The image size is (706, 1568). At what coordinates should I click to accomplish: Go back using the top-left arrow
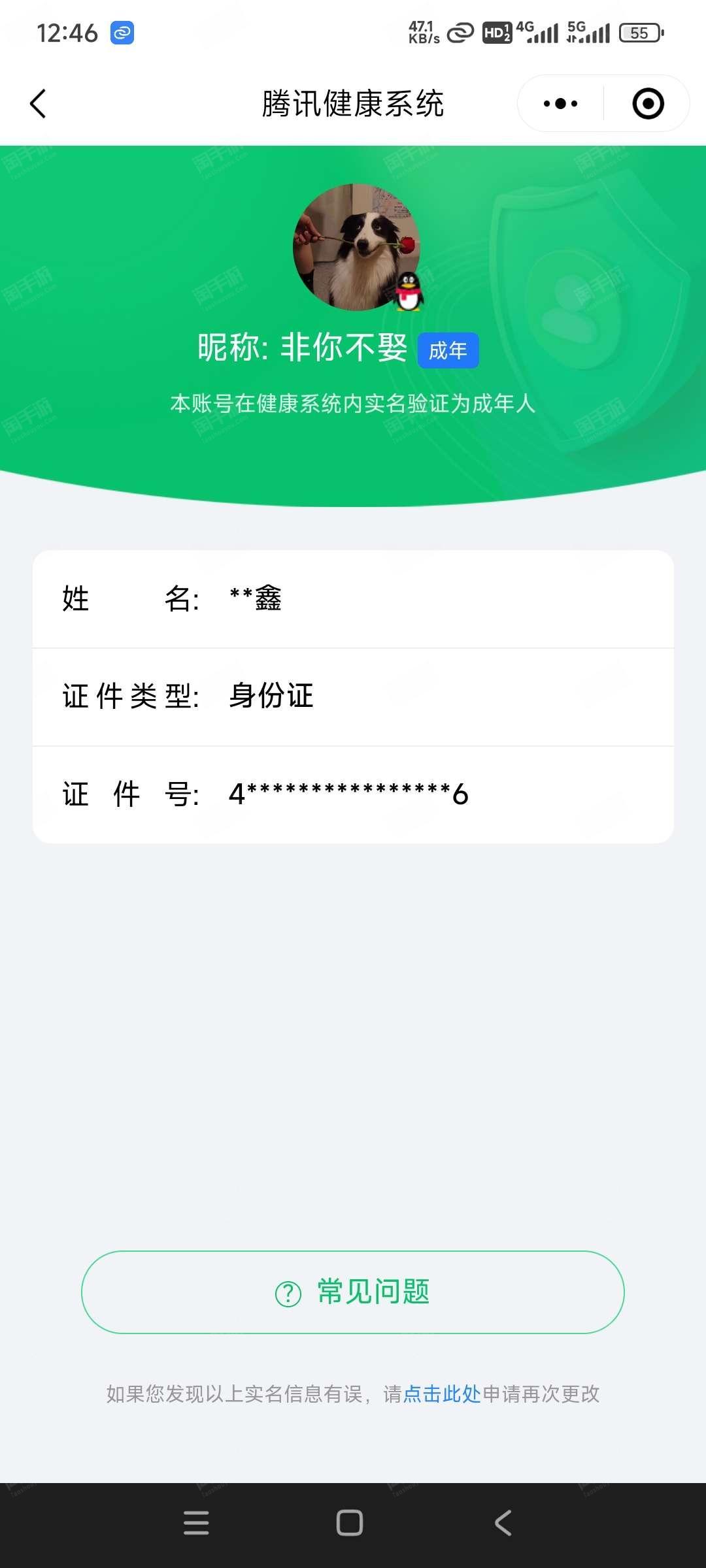(38, 104)
